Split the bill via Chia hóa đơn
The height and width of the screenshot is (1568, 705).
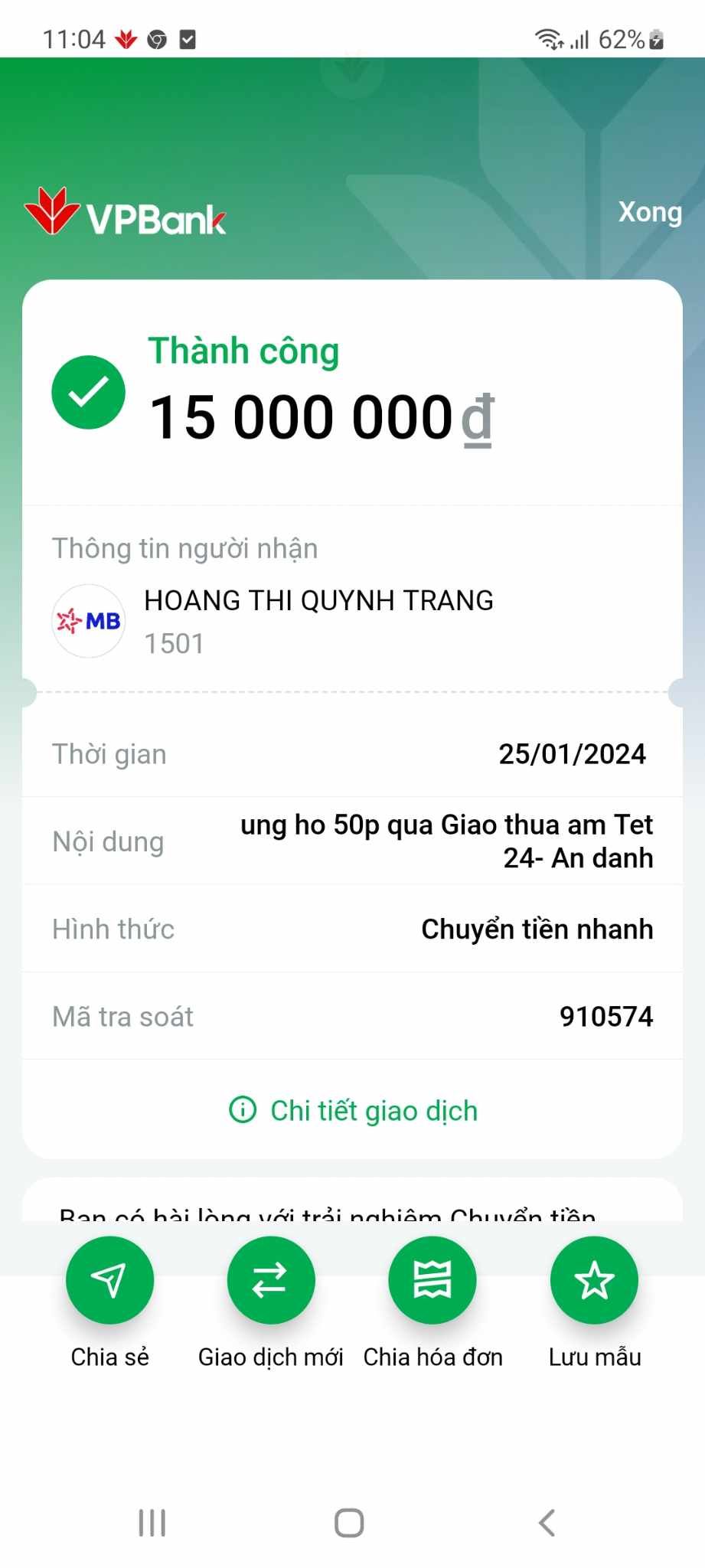[x=432, y=1280]
